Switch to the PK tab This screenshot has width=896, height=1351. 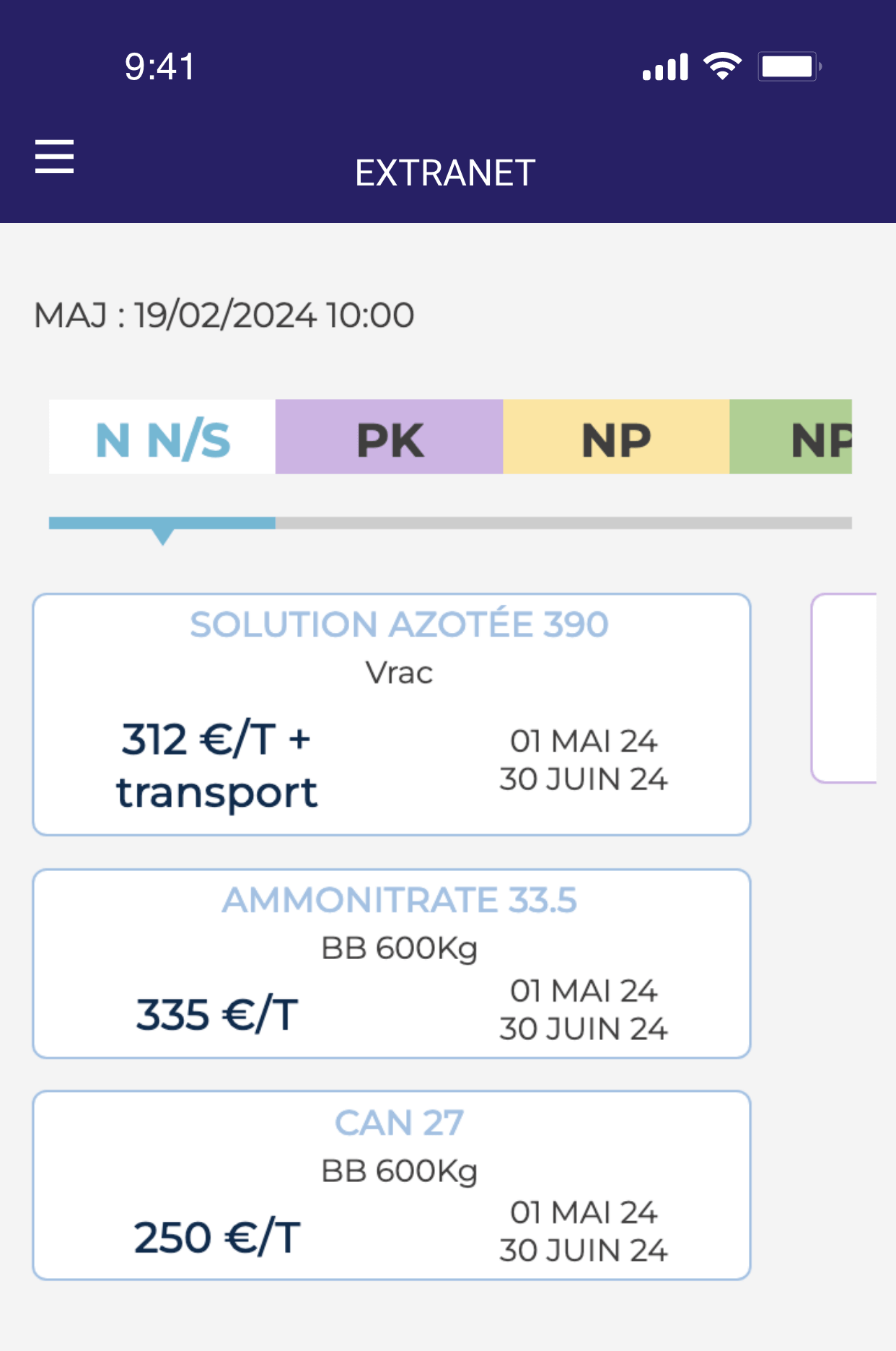point(389,437)
